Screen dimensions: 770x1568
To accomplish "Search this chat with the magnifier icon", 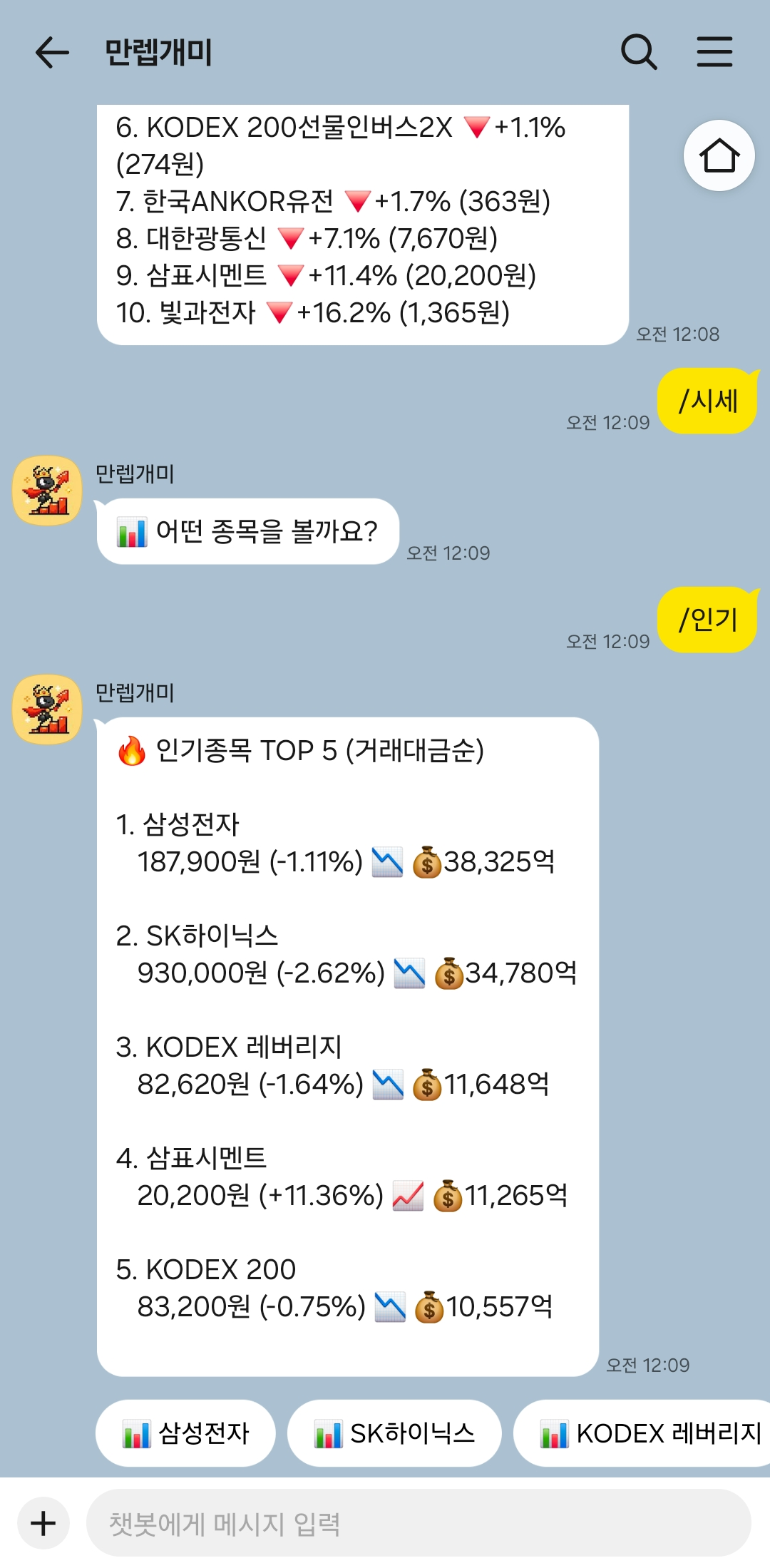I will pos(639,52).
